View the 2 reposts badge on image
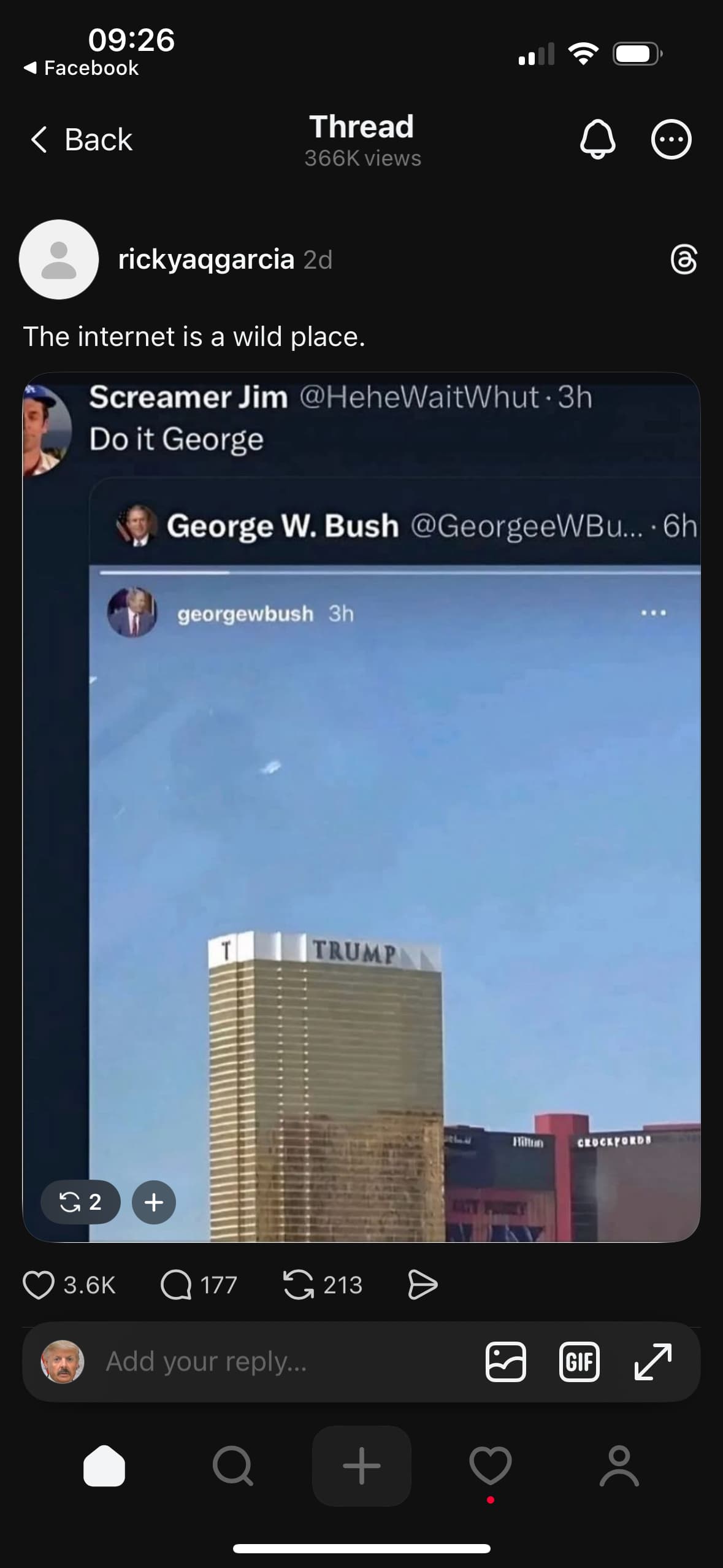Image resolution: width=723 pixels, height=1568 pixels. [x=80, y=1202]
